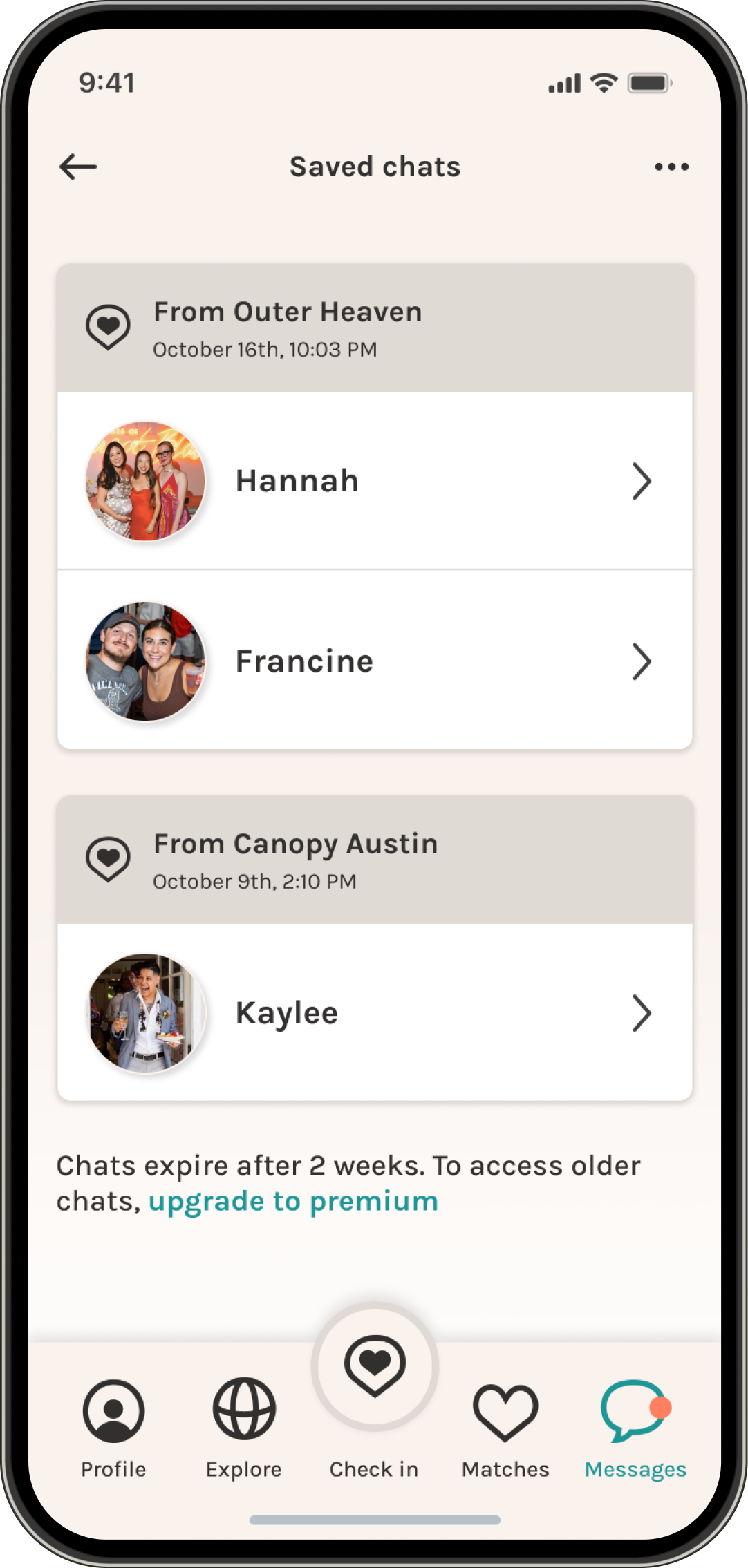Select the Messages tab
Screen dimensions: 748x1568
(635, 1427)
